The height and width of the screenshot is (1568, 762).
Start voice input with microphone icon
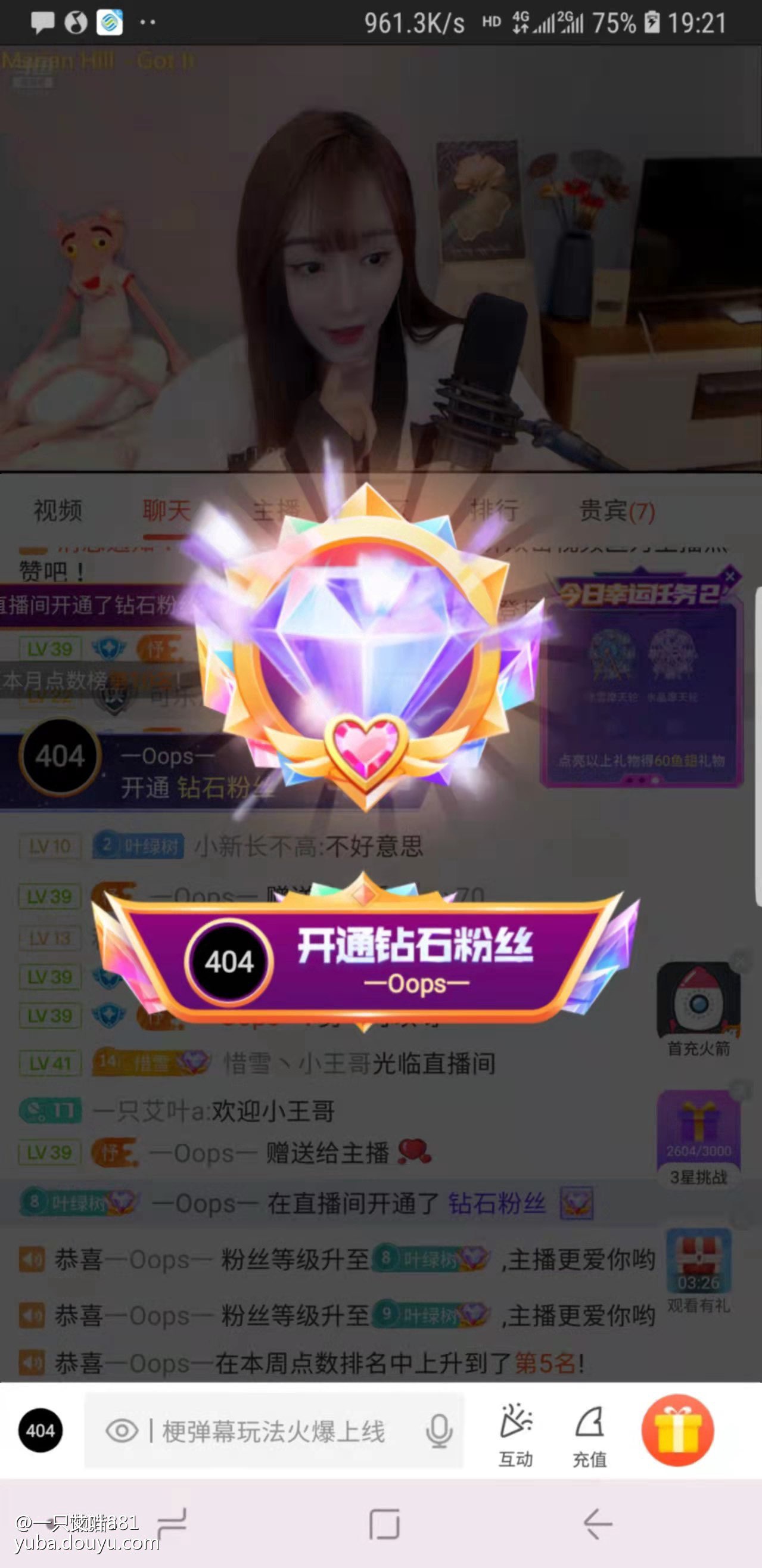pyautogui.click(x=438, y=1432)
